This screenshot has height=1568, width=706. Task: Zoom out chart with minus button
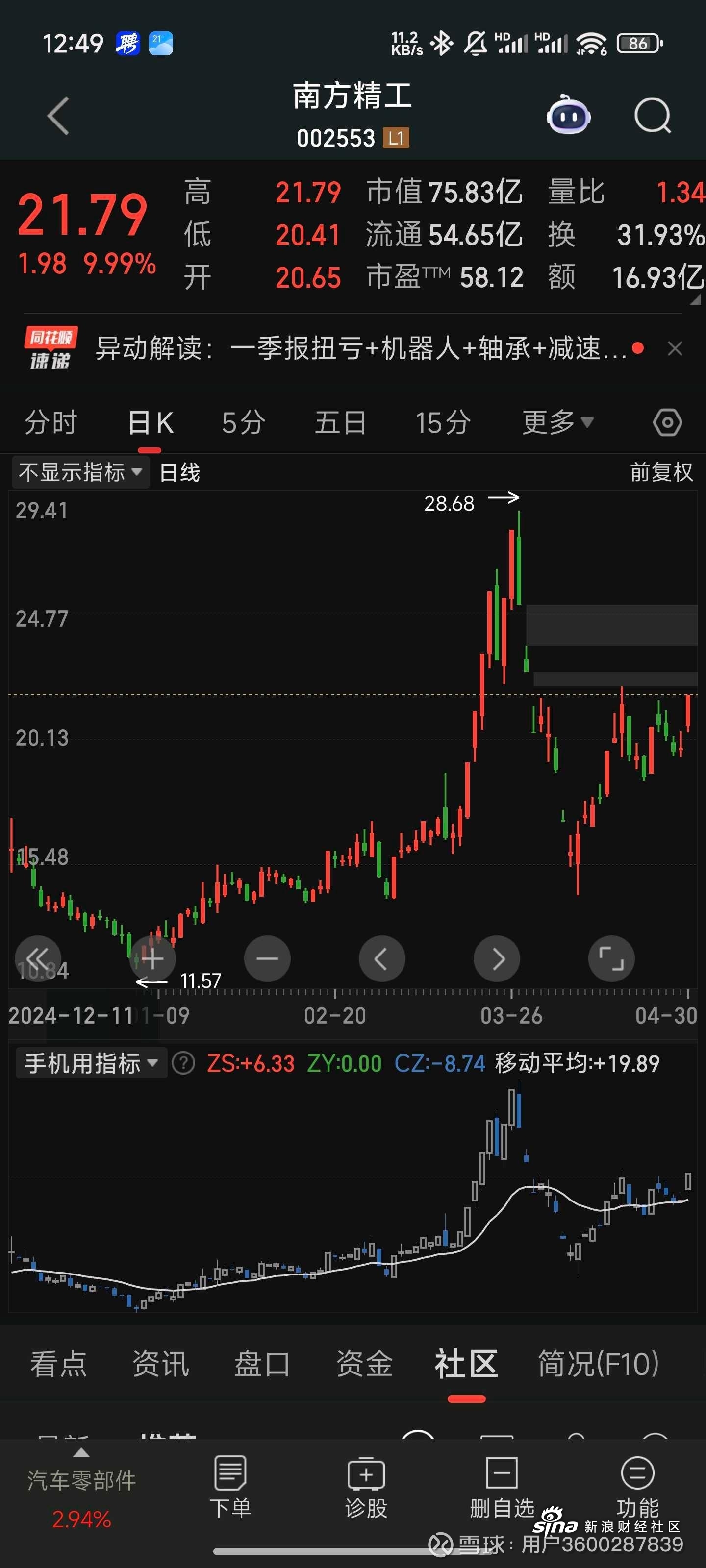coord(267,959)
